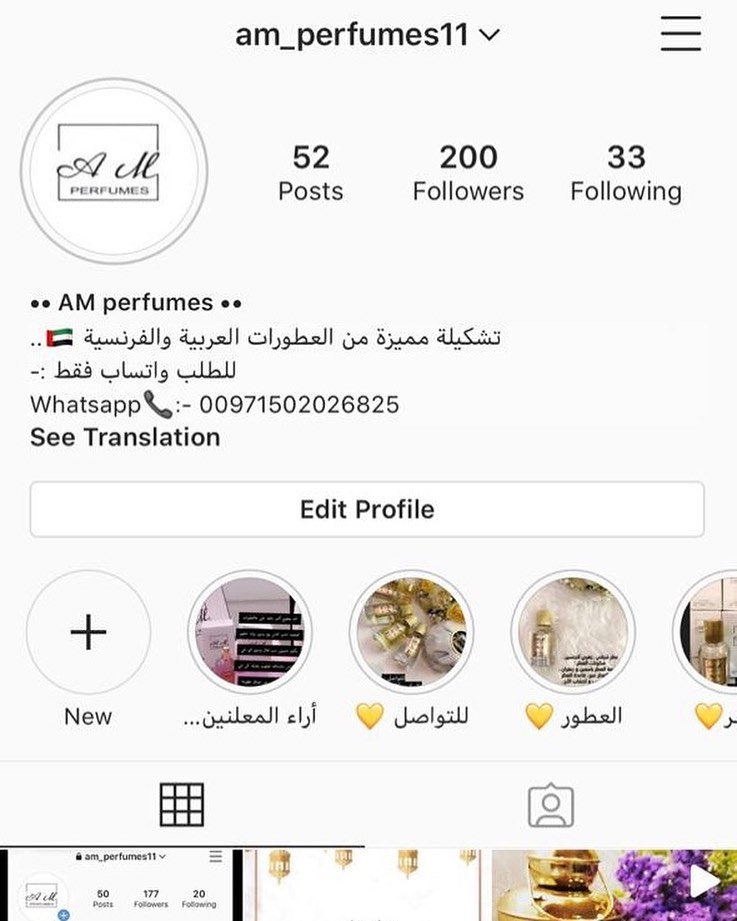The width and height of the screenshot is (737, 921).
Task: Open the للتواصل highlight
Action: click(x=412, y=633)
